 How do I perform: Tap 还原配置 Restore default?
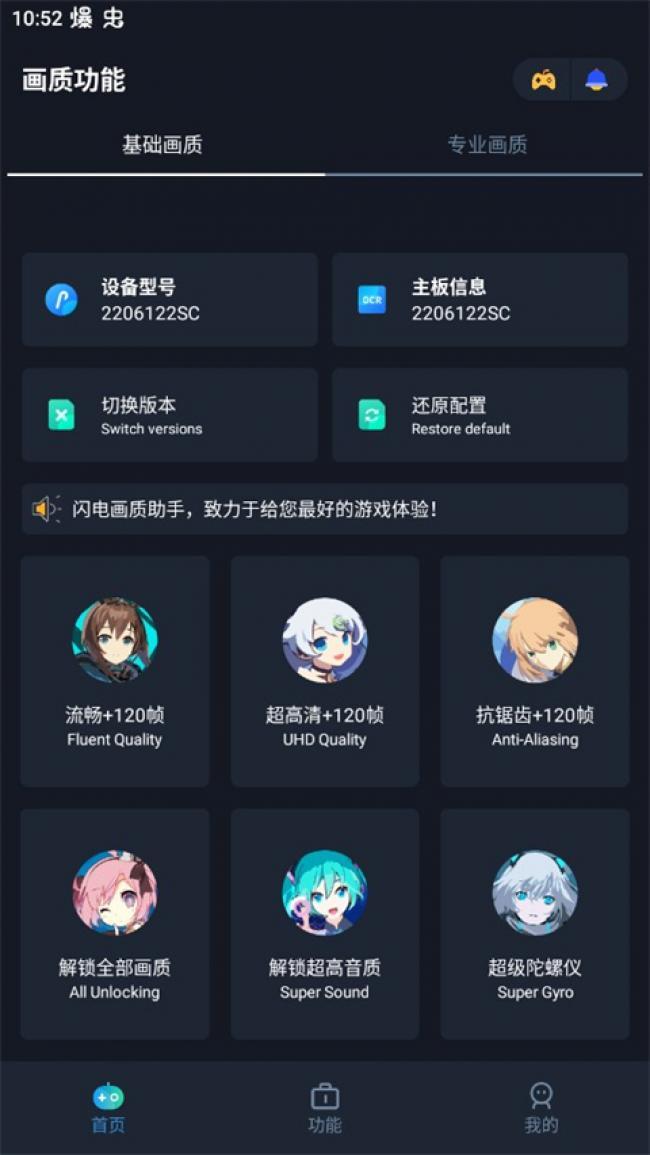pyautogui.click(x=480, y=415)
